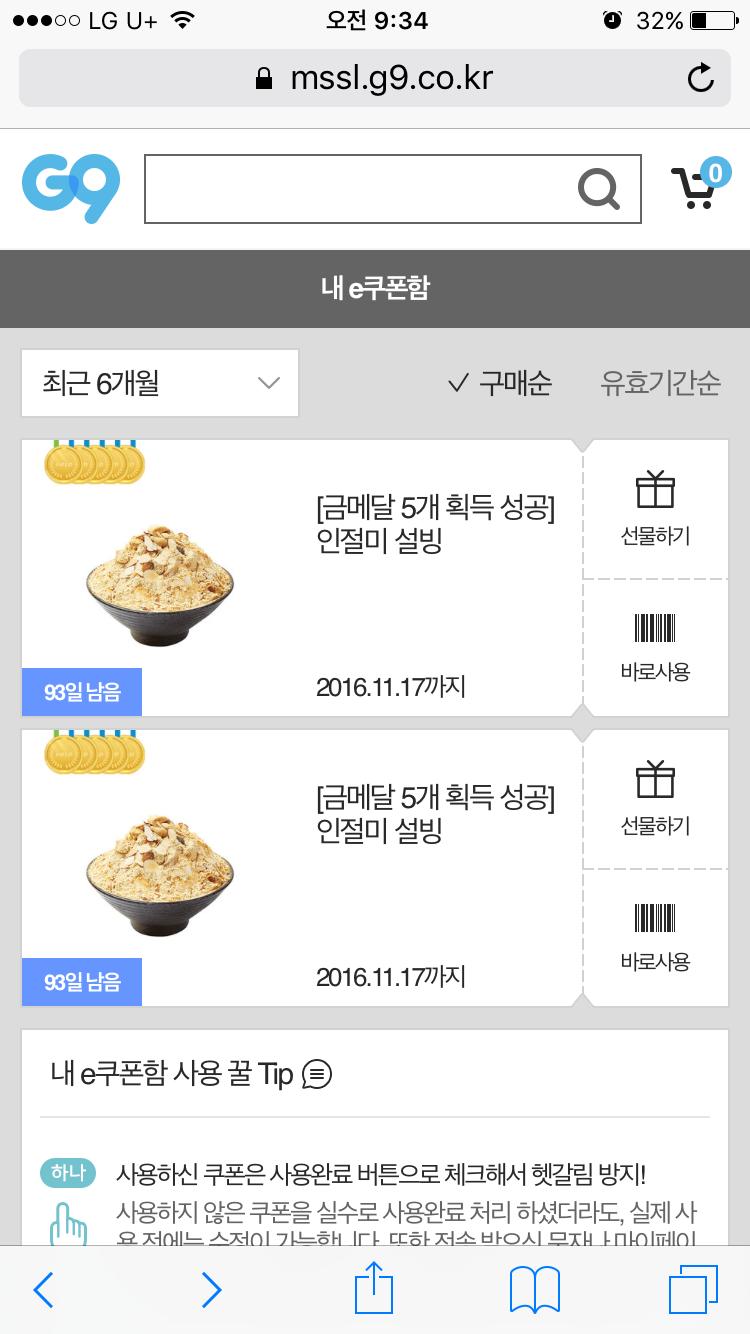Reload the page in Safari
This screenshot has height=1334, width=750.
[701, 78]
